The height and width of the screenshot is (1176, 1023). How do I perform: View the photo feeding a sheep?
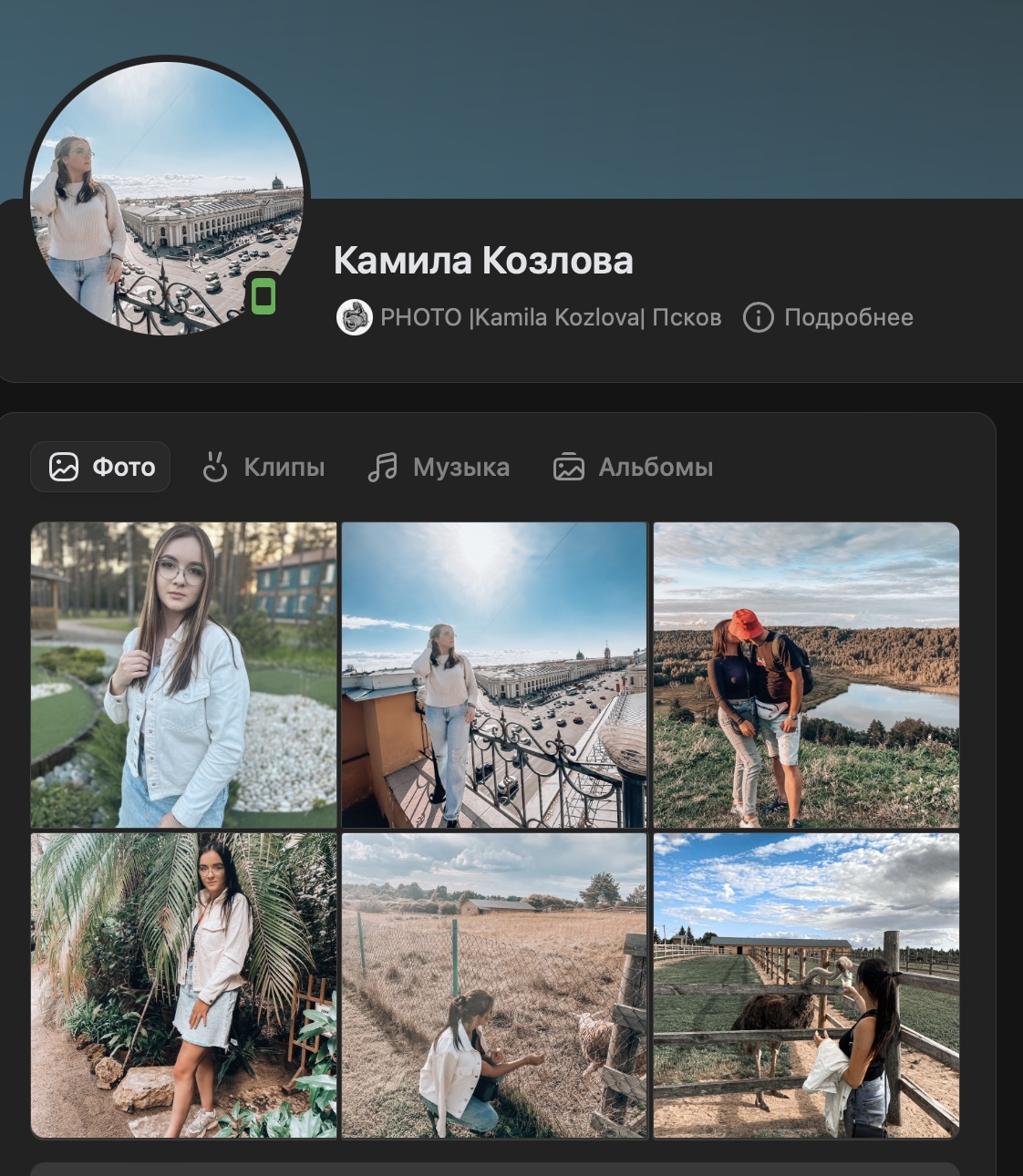pos(494,985)
